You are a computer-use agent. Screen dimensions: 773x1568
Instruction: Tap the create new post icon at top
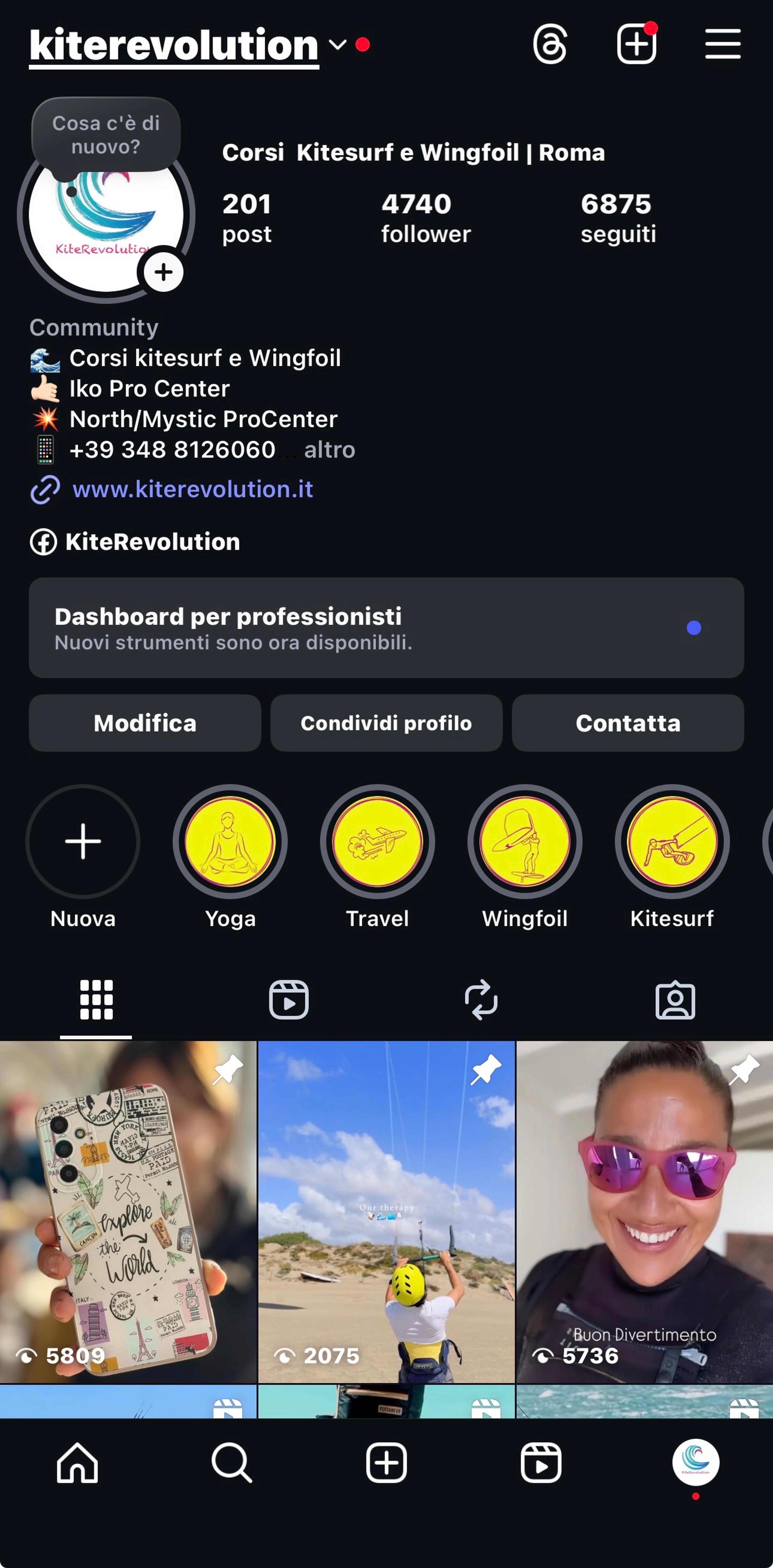tap(637, 44)
